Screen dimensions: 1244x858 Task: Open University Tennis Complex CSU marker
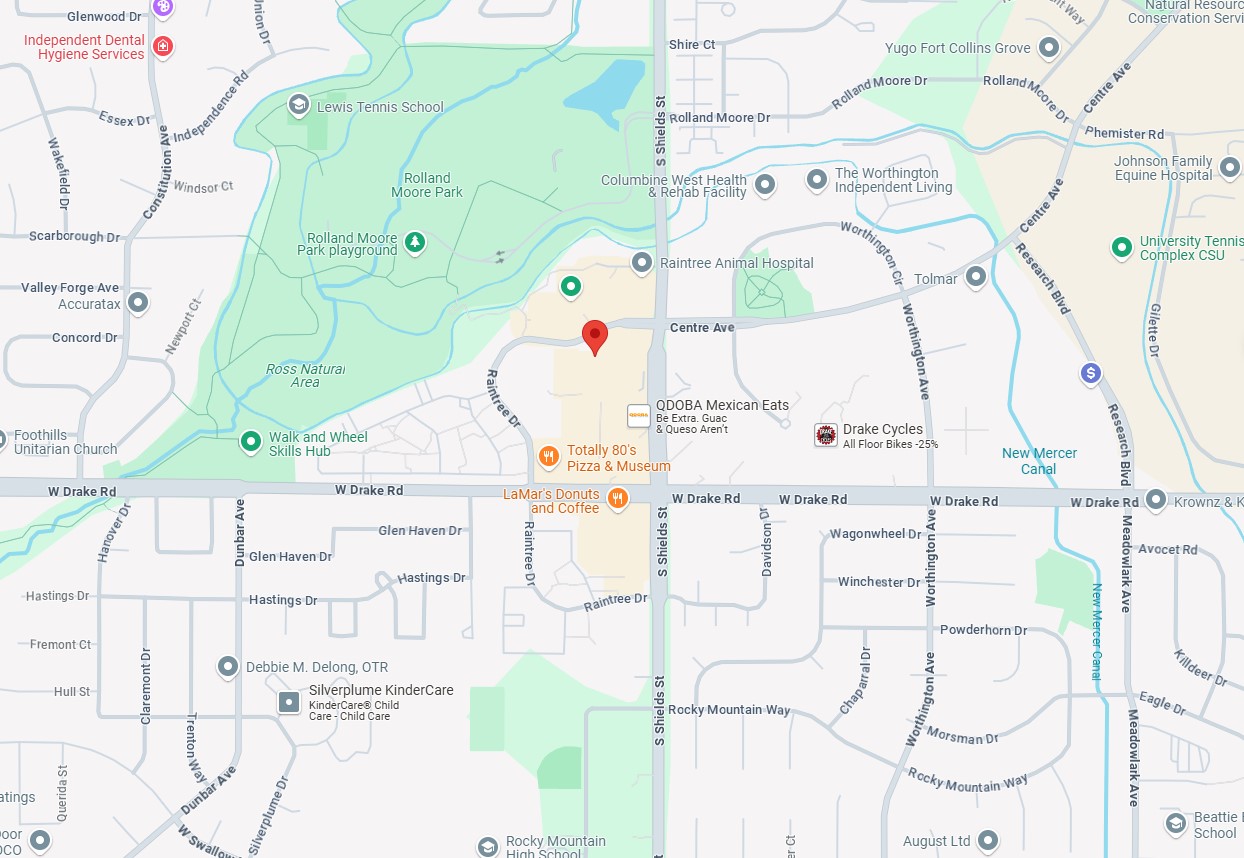coord(1122,246)
